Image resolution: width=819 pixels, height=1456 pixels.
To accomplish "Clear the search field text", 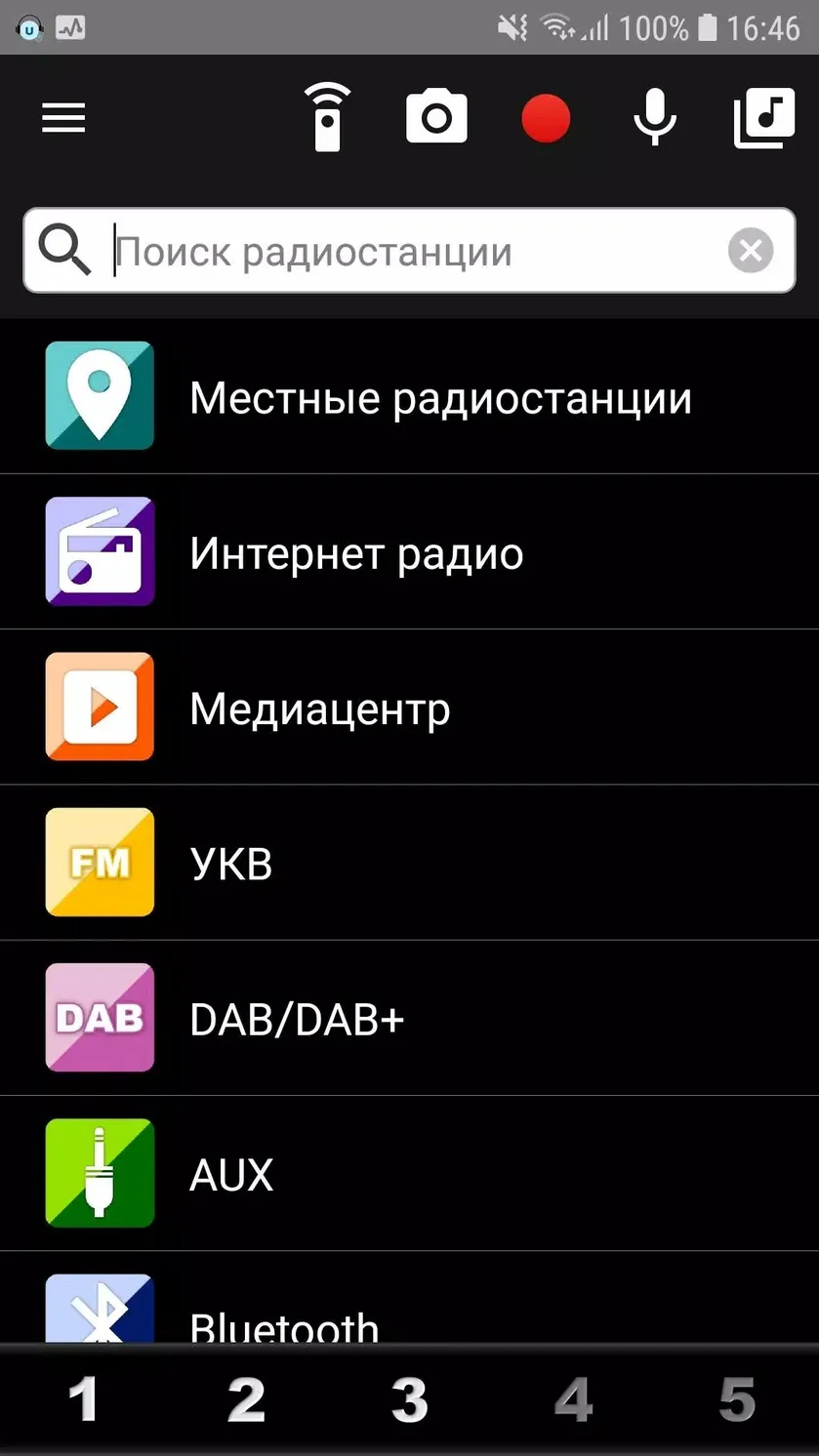I will coord(751,251).
